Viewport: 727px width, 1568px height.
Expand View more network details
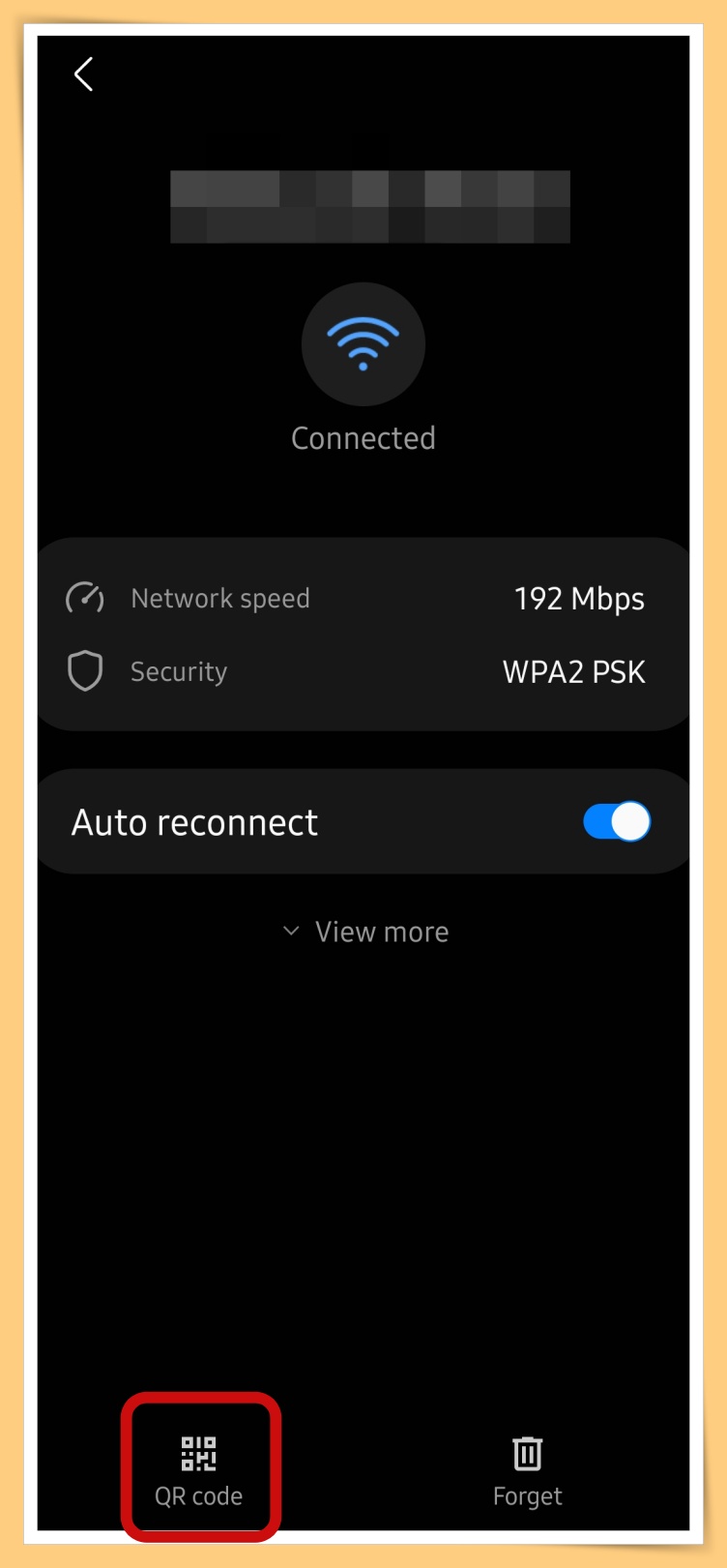pyautogui.click(x=365, y=932)
